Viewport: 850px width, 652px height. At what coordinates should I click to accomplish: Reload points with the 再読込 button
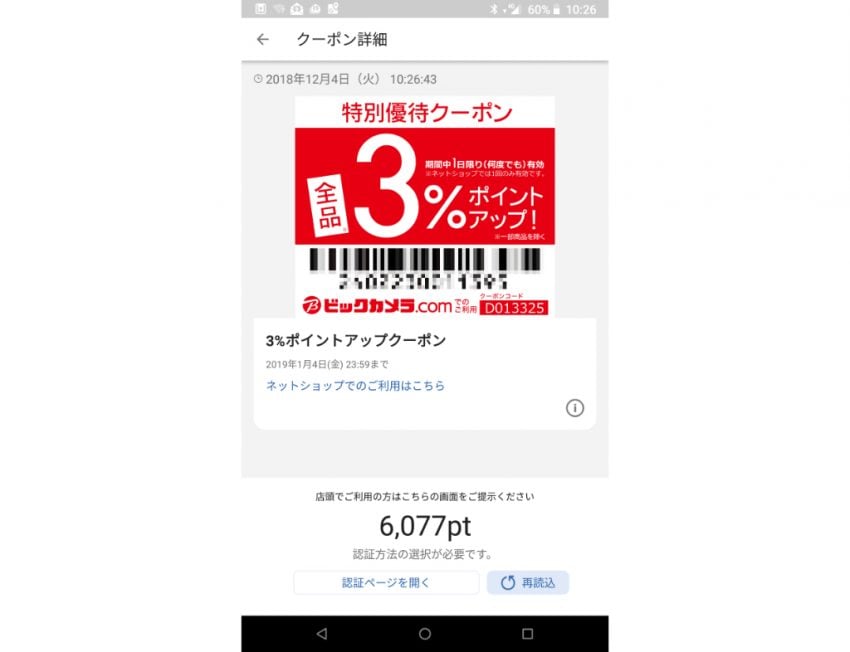coord(528,583)
